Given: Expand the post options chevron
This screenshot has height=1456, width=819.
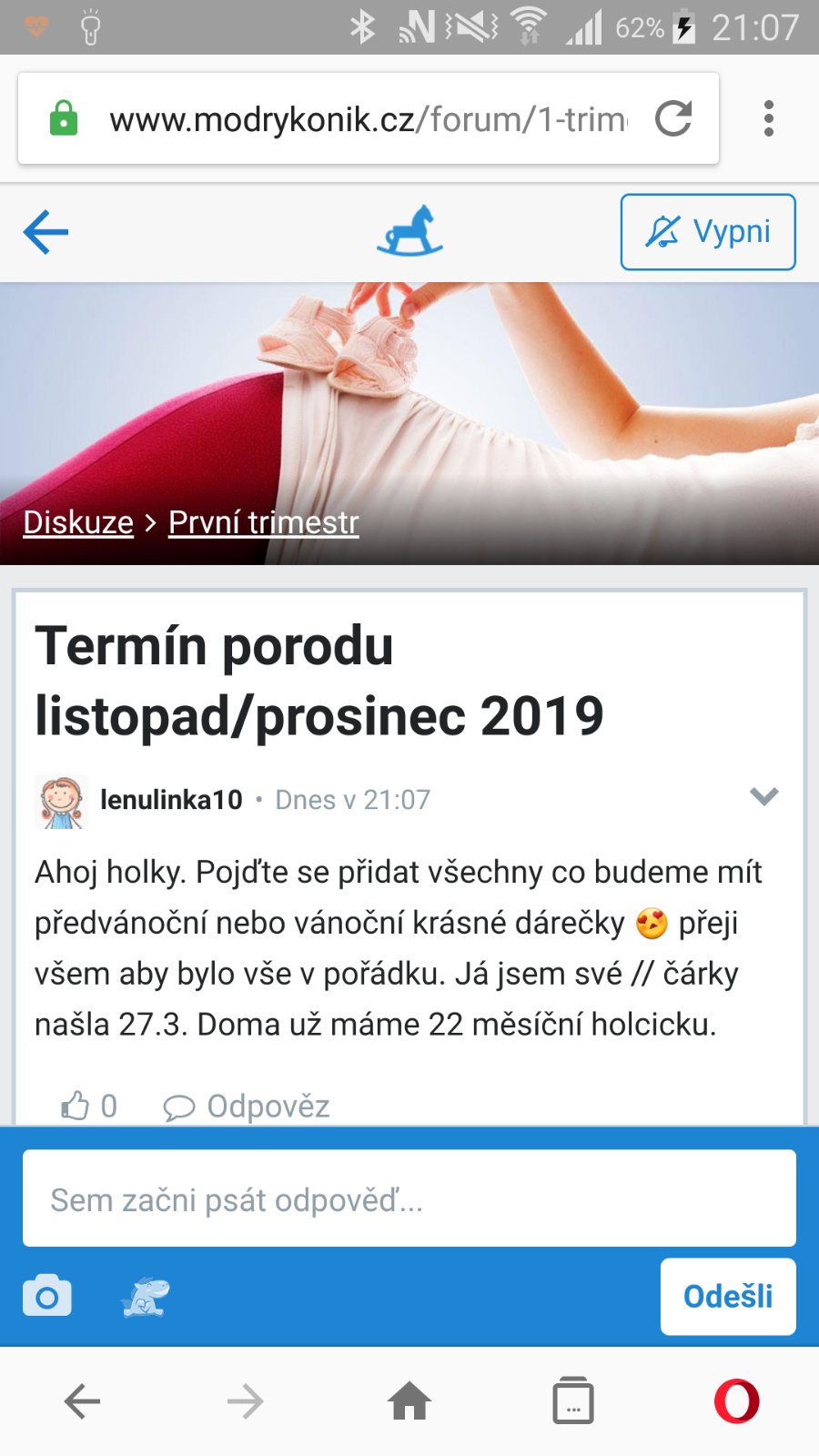Looking at the screenshot, I should [763, 797].
